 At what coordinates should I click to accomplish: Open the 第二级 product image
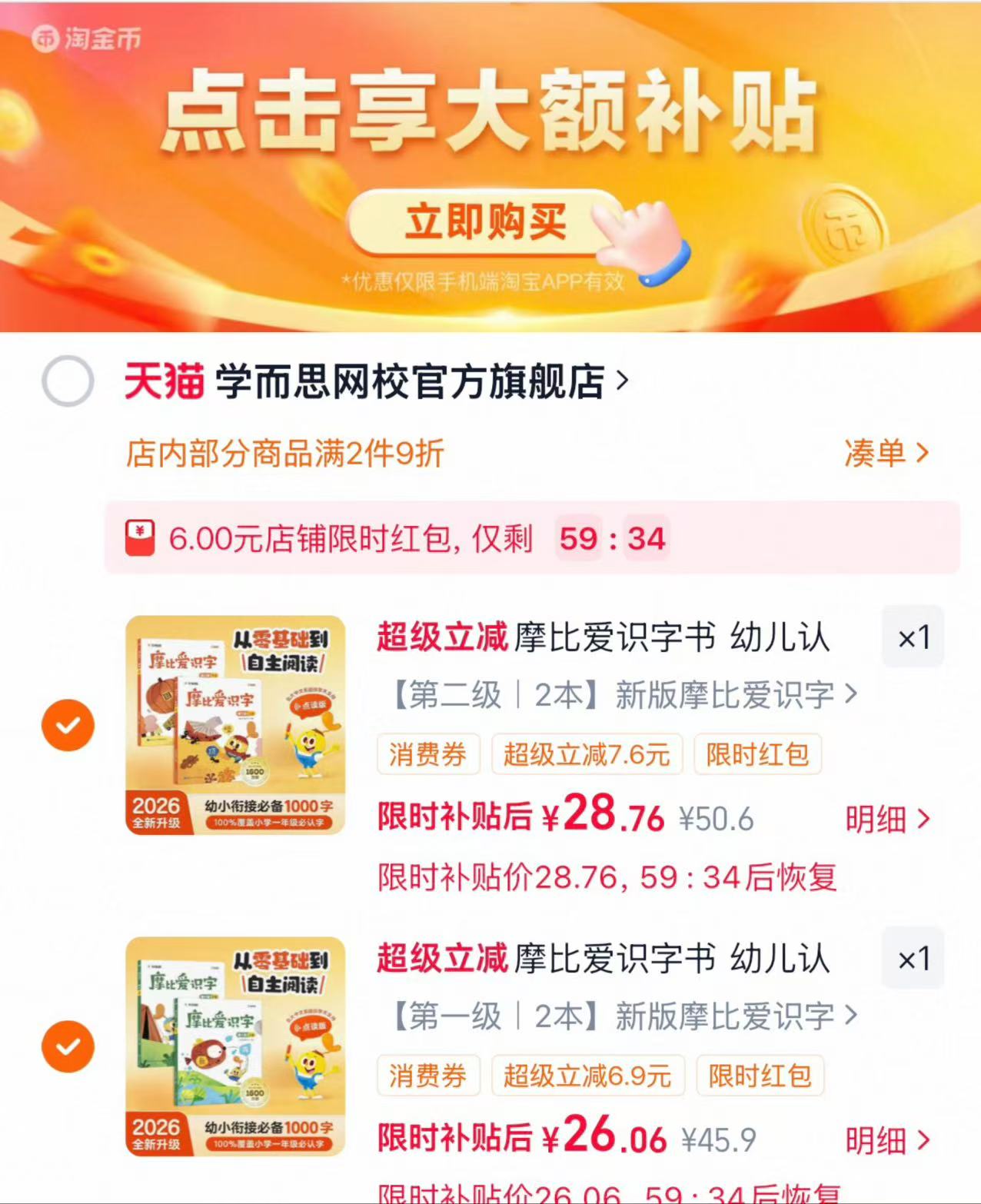pos(235,725)
